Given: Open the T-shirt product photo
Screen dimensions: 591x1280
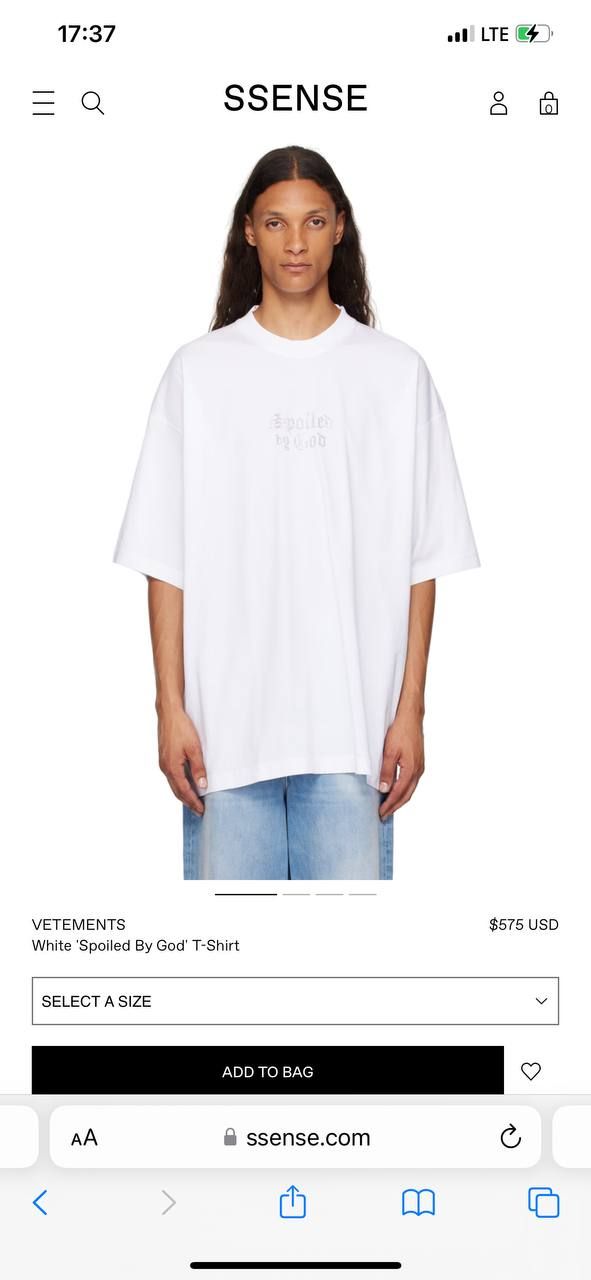Looking at the screenshot, I should 295,512.
